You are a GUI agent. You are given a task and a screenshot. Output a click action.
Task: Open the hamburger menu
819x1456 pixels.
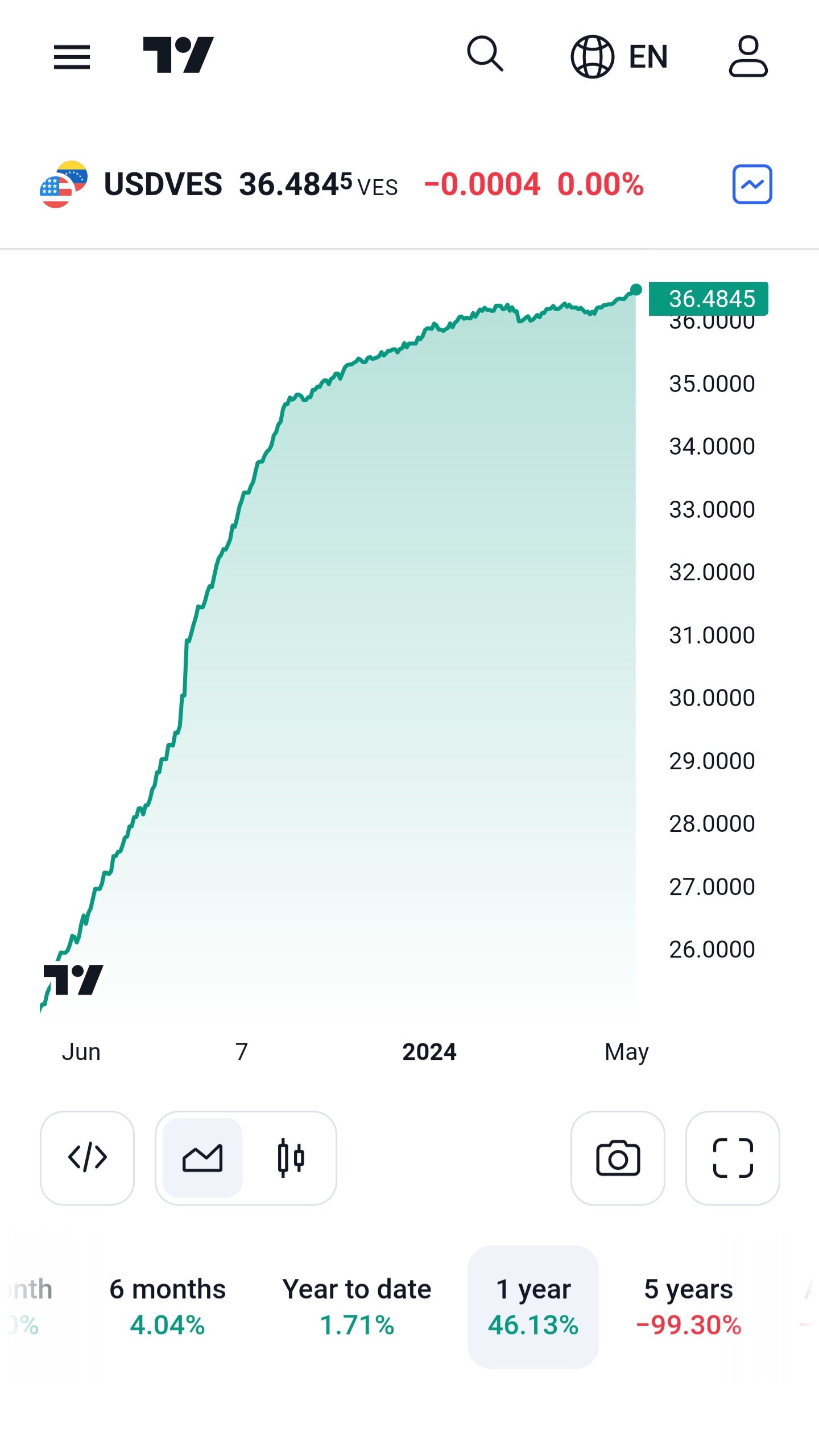pos(72,56)
